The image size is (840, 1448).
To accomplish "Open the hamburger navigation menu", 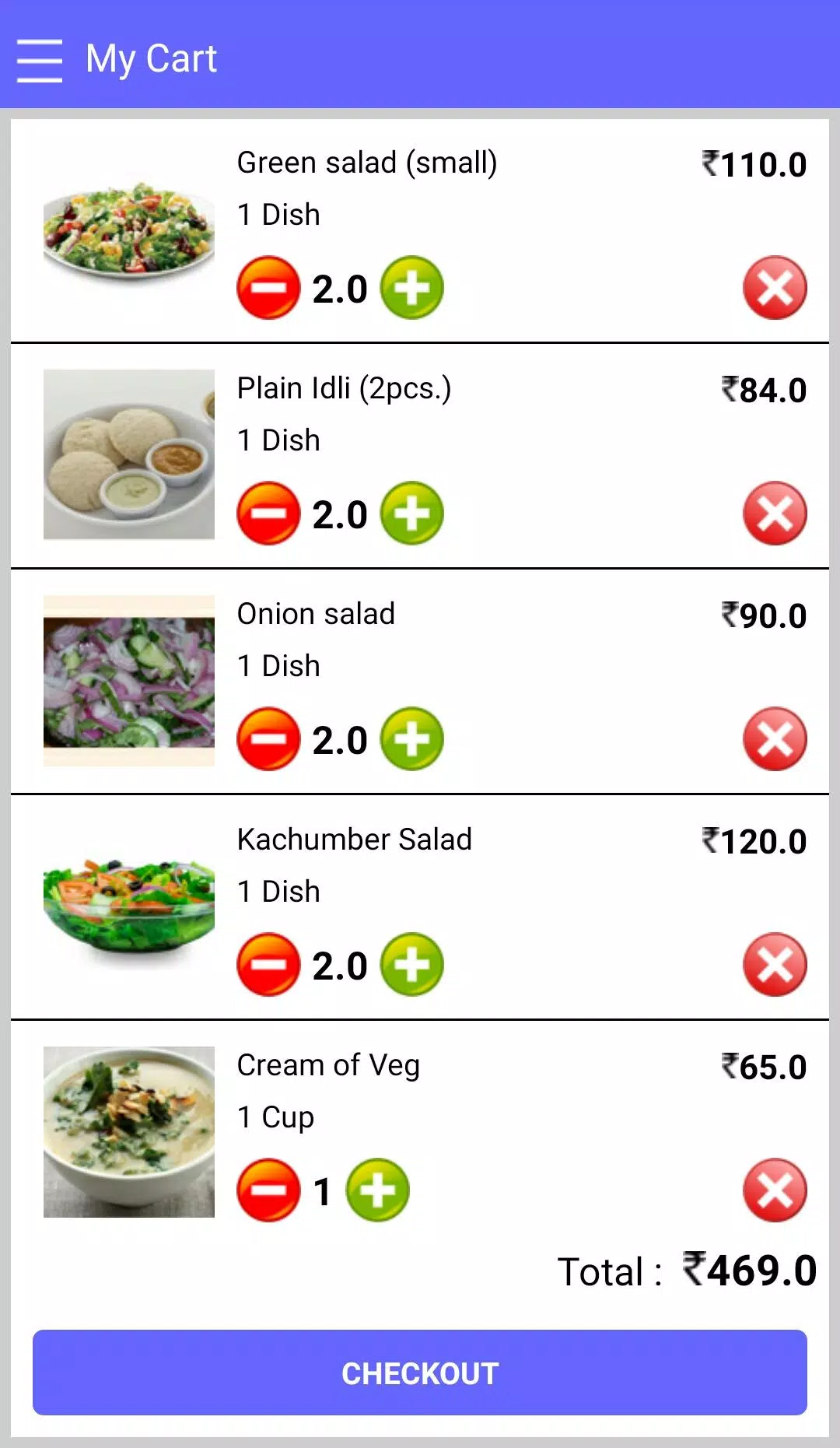I will [39, 60].
